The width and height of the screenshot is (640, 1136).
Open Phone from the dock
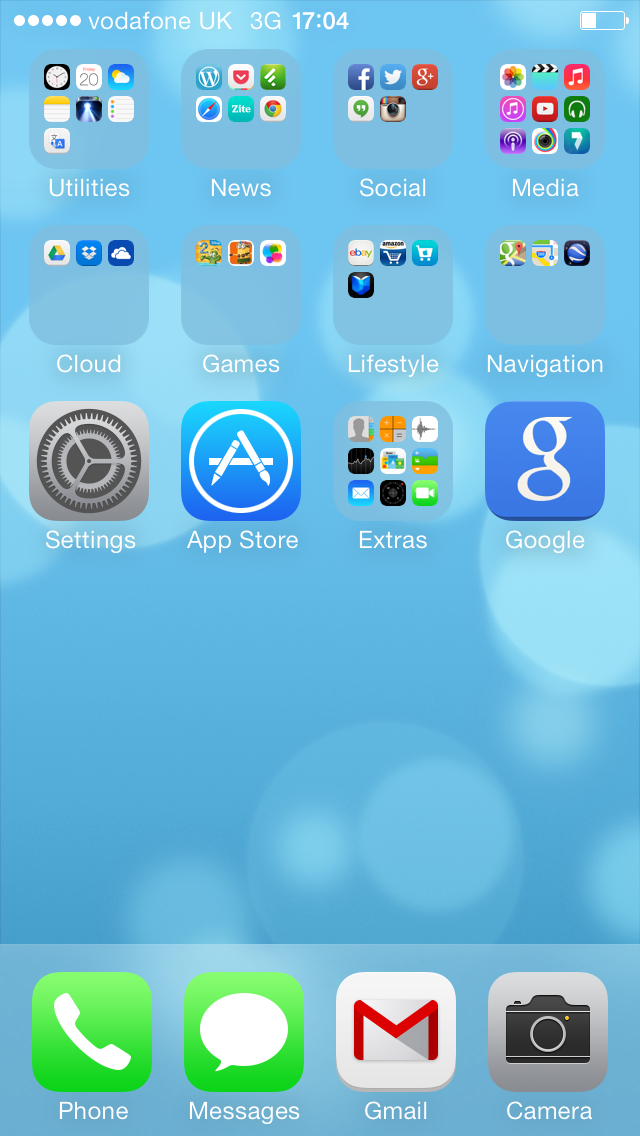[92, 1032]
